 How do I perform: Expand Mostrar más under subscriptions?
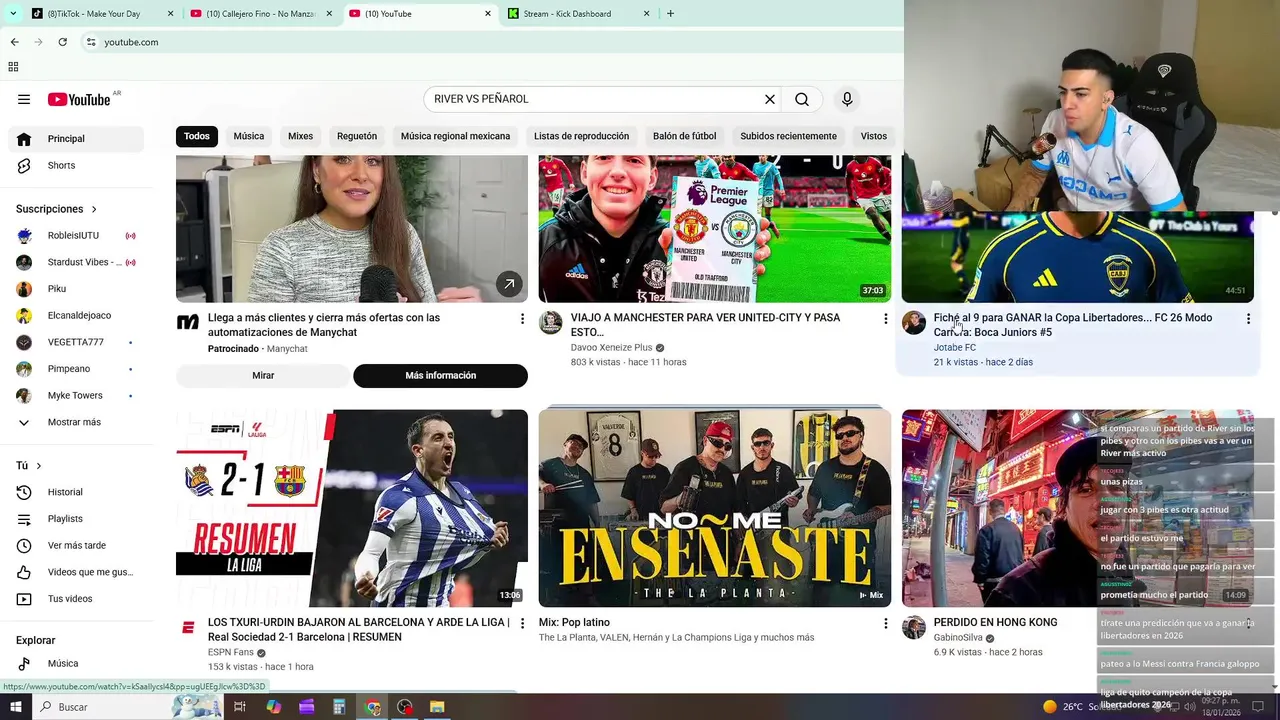(x=73, y=422)
